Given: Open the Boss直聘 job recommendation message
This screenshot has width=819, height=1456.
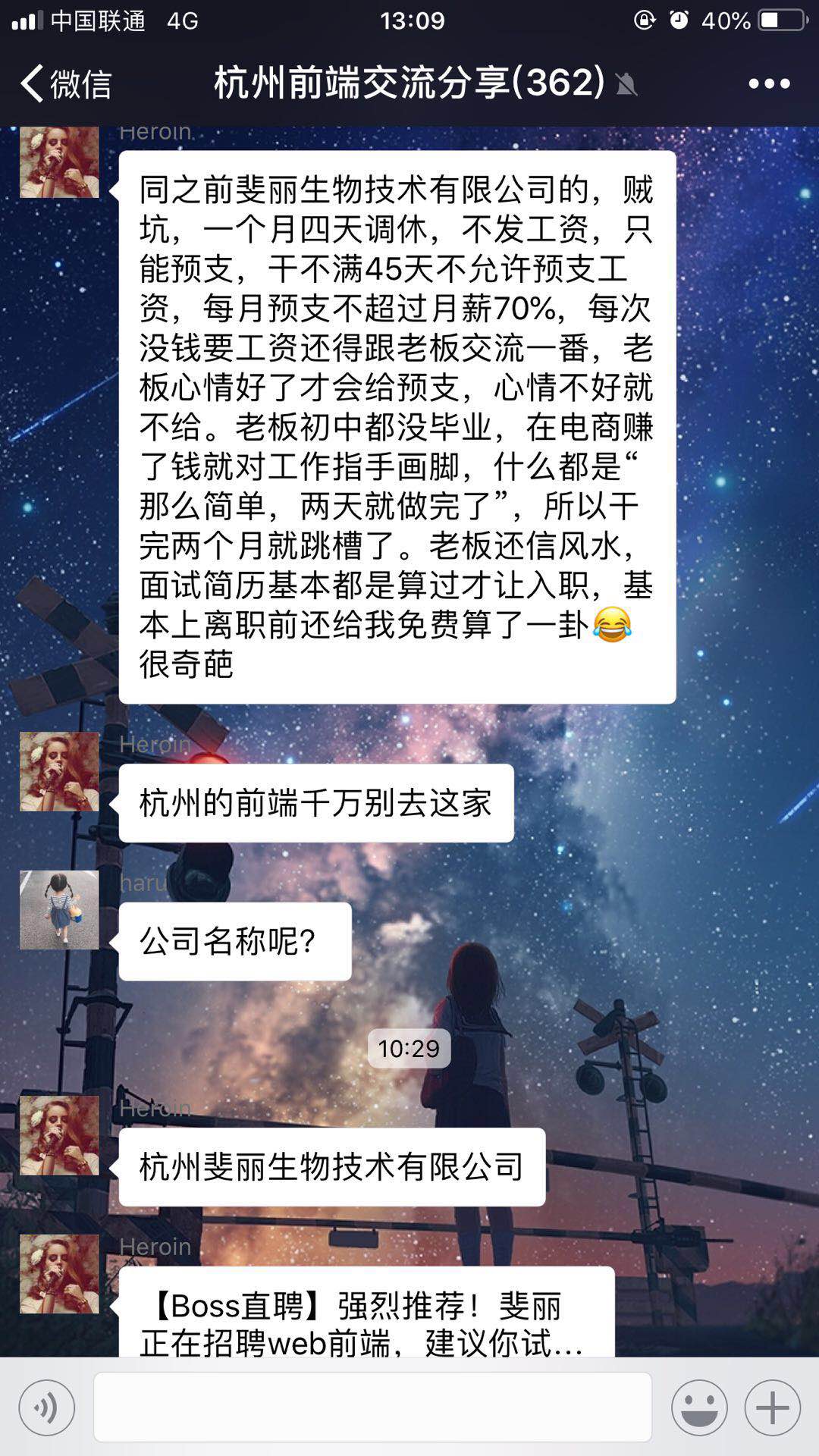Looking at the screenshot, I should [366, 1316].
